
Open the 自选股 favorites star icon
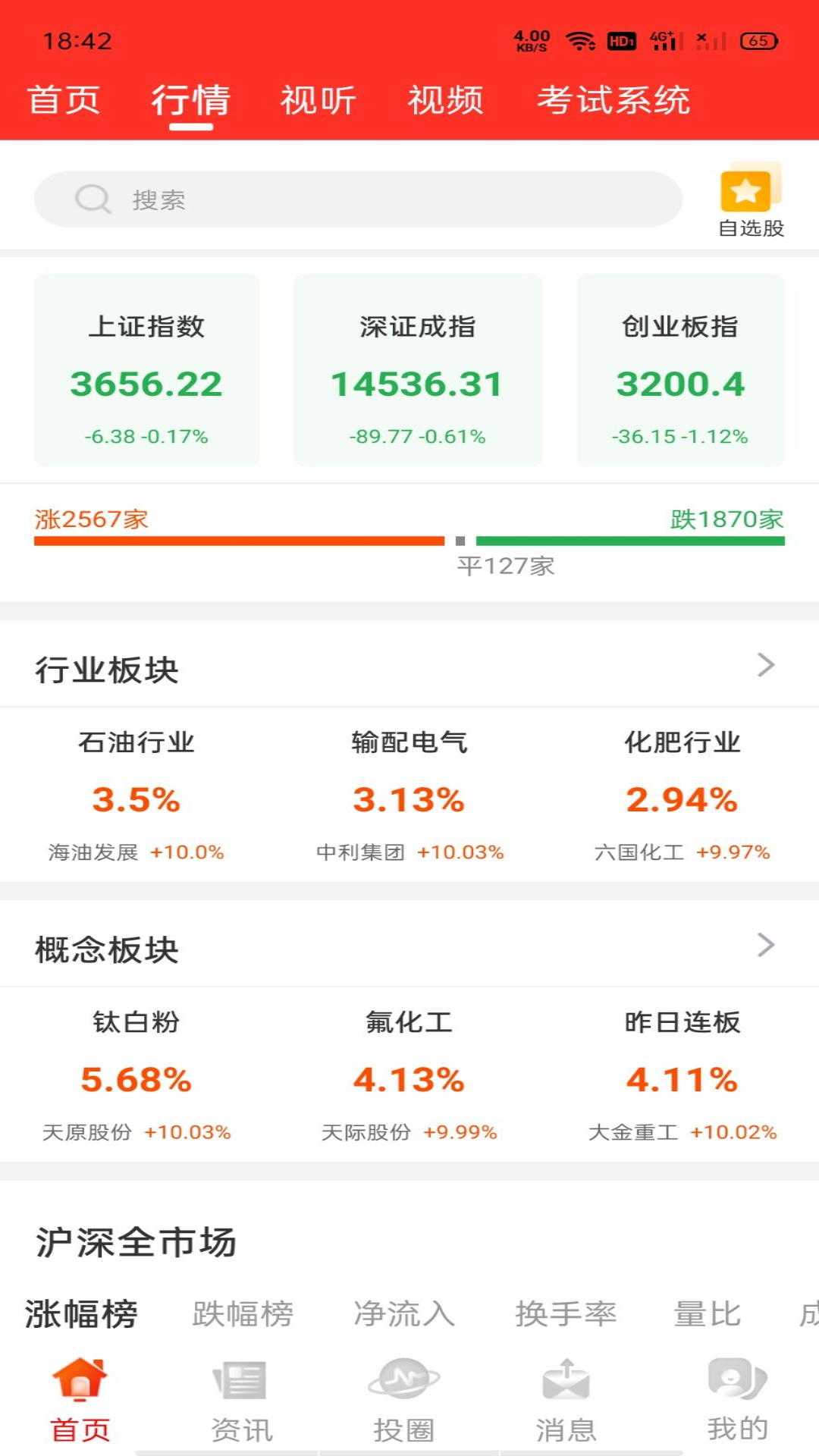tap(748, 193)
